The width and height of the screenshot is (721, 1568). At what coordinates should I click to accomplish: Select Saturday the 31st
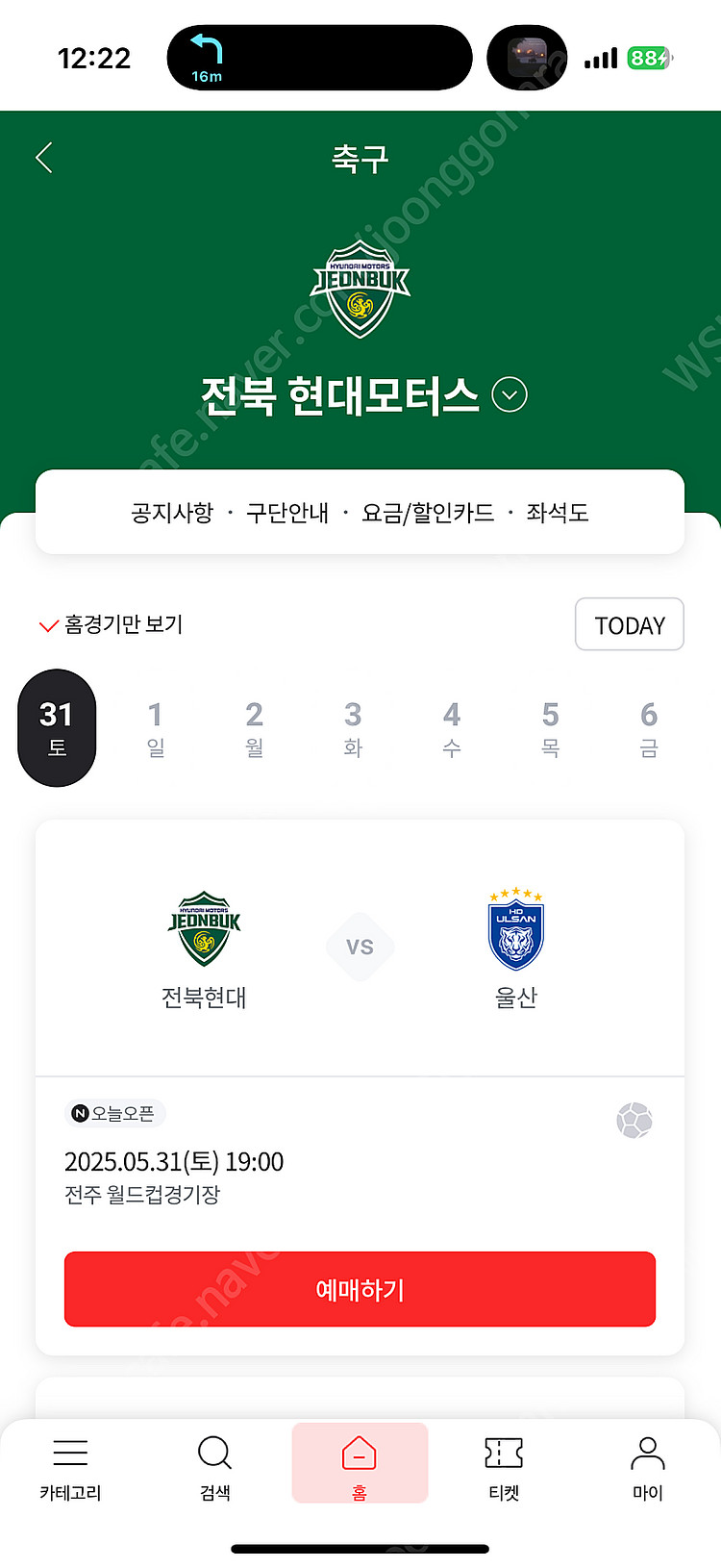pyautogui.click(x=57, y=727)
